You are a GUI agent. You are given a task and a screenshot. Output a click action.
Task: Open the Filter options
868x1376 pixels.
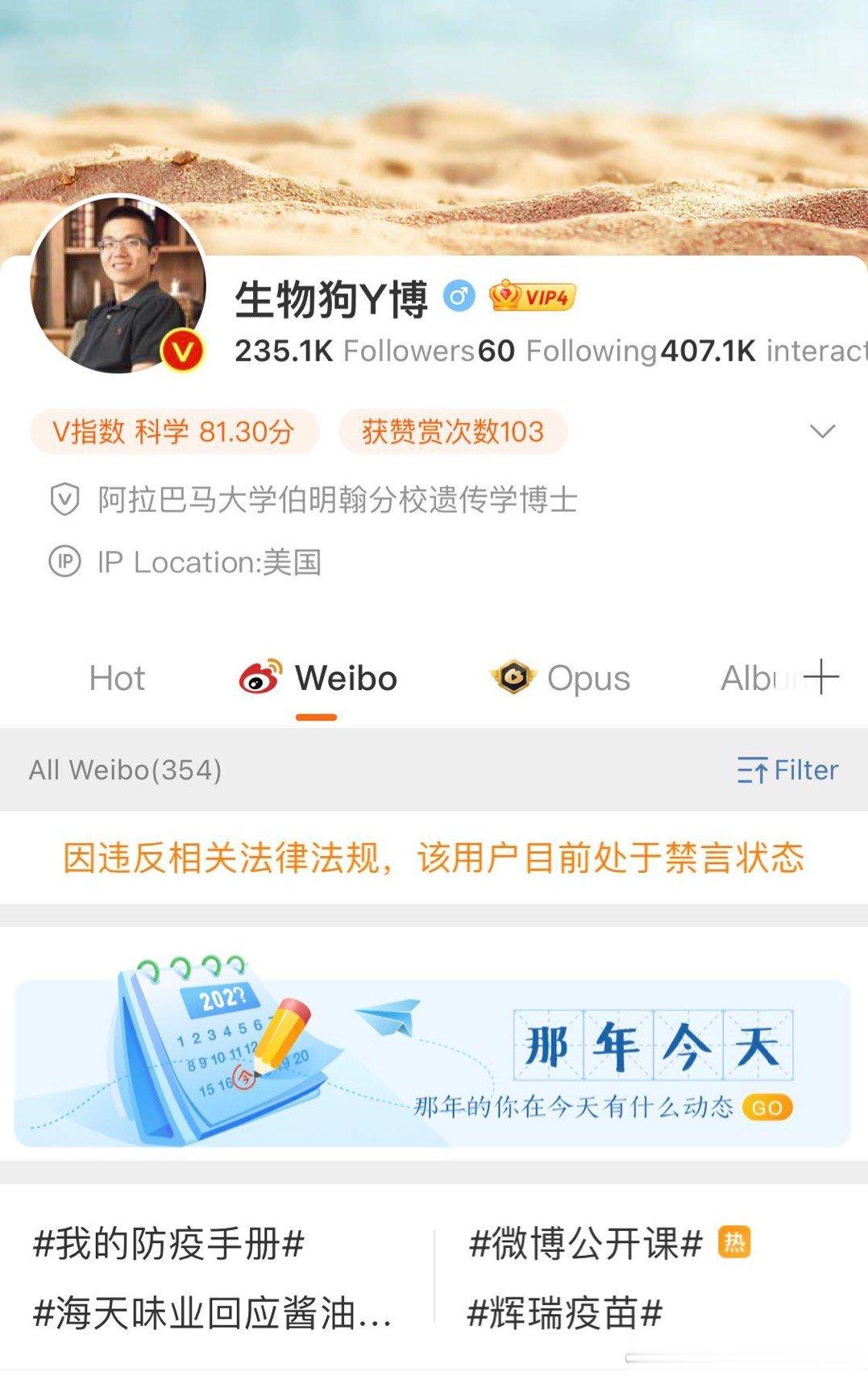787,771
